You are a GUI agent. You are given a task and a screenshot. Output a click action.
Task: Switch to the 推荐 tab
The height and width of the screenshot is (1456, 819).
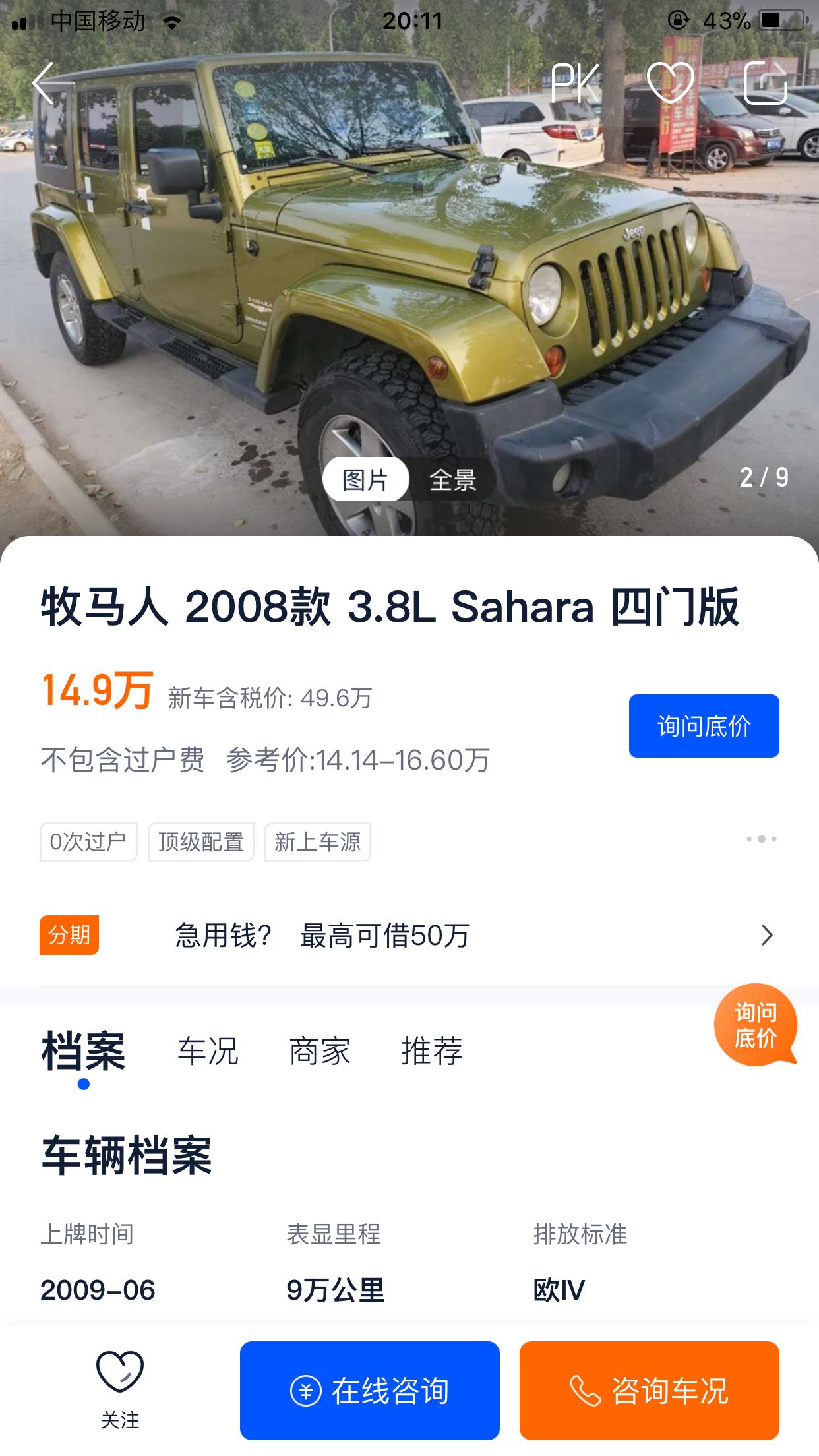pos(431,1051)
